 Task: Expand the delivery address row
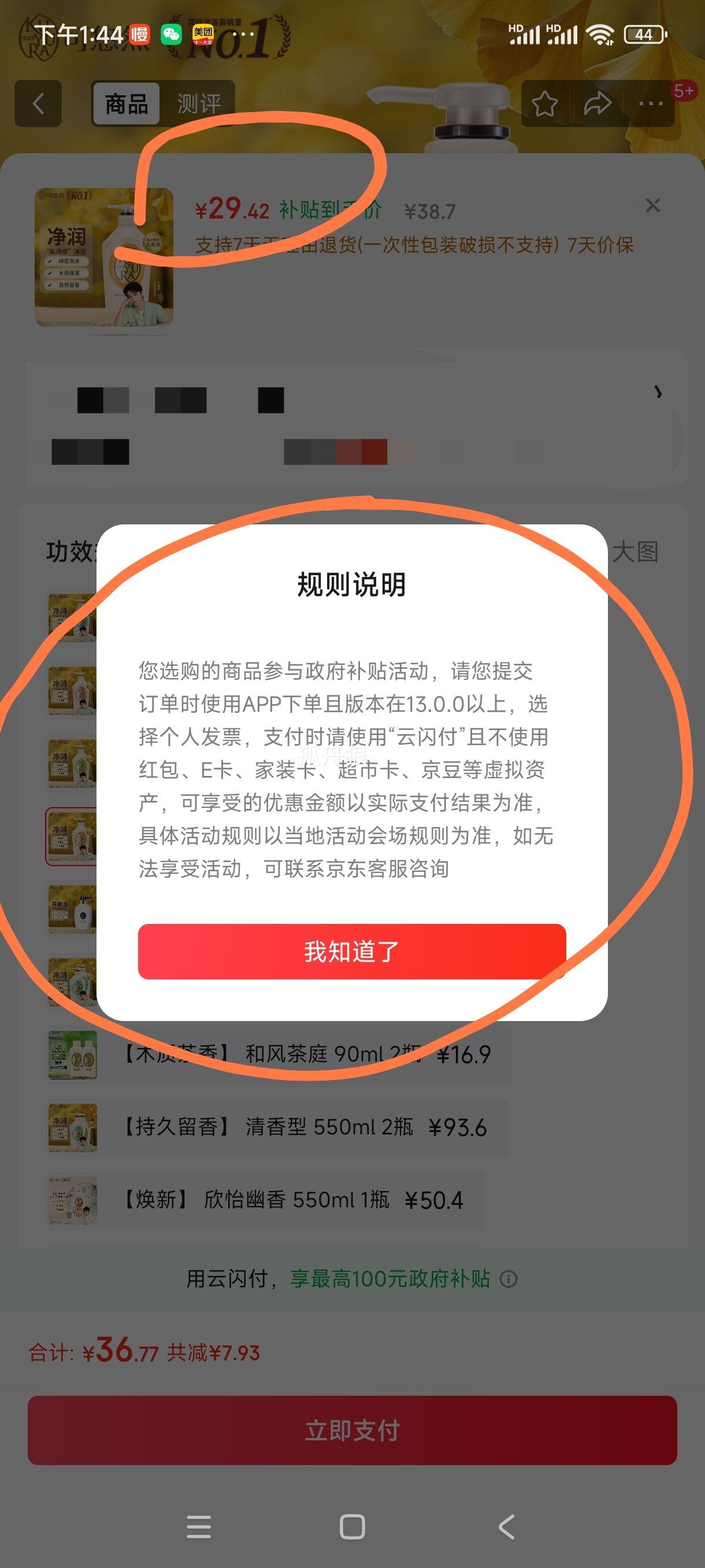658,393
